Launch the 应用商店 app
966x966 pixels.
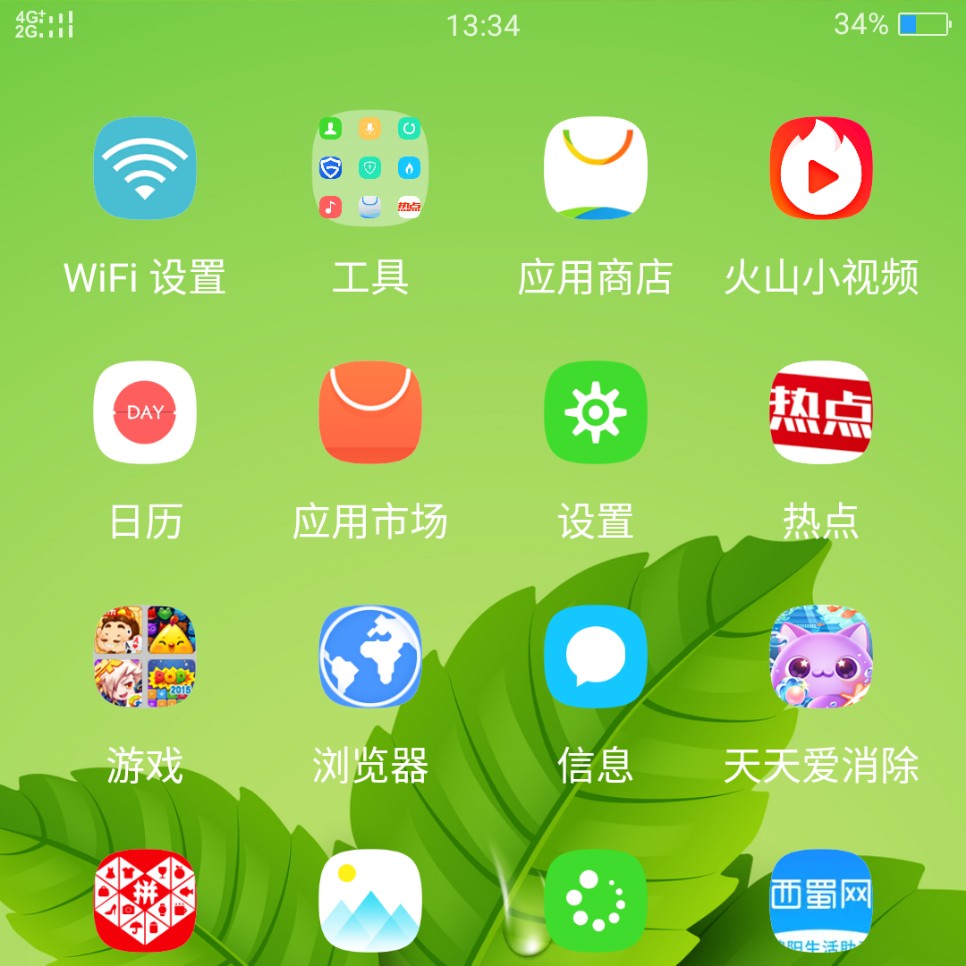point(595,167)
